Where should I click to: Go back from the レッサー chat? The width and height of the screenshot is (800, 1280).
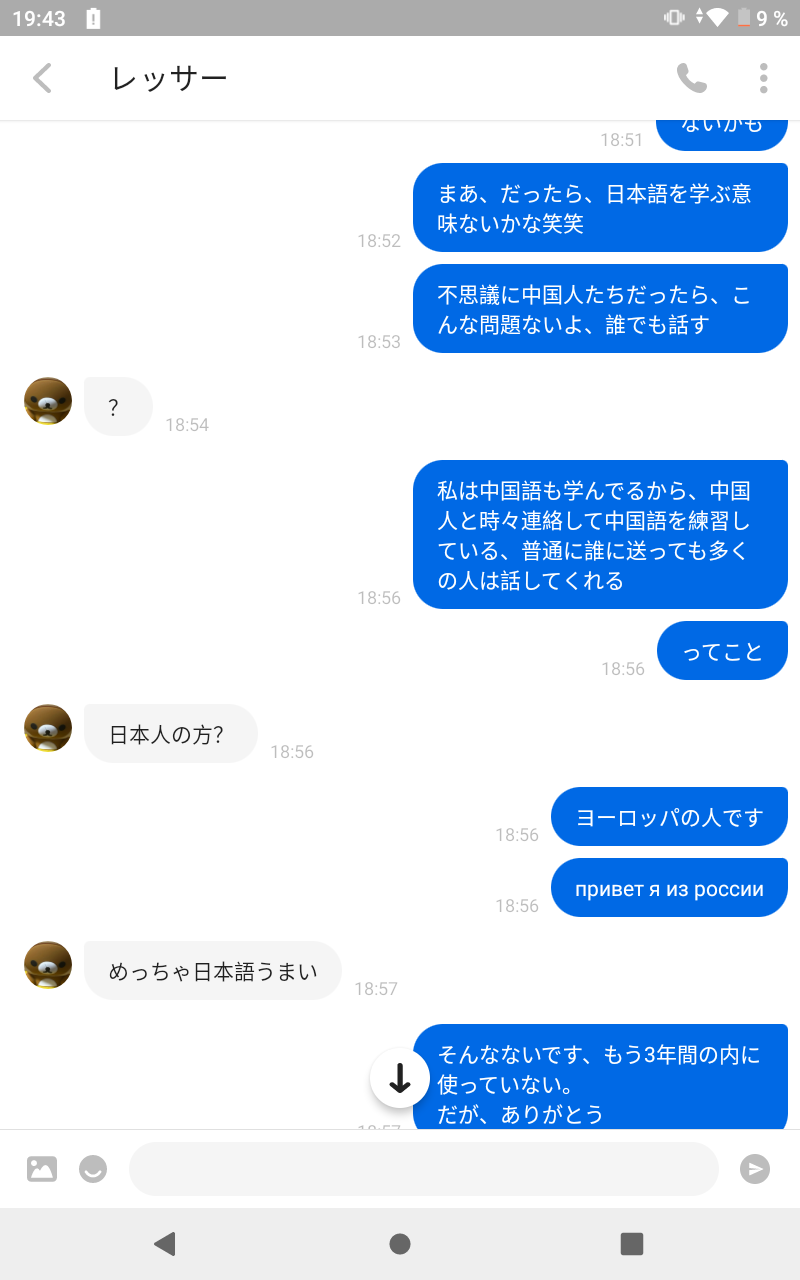42,78
